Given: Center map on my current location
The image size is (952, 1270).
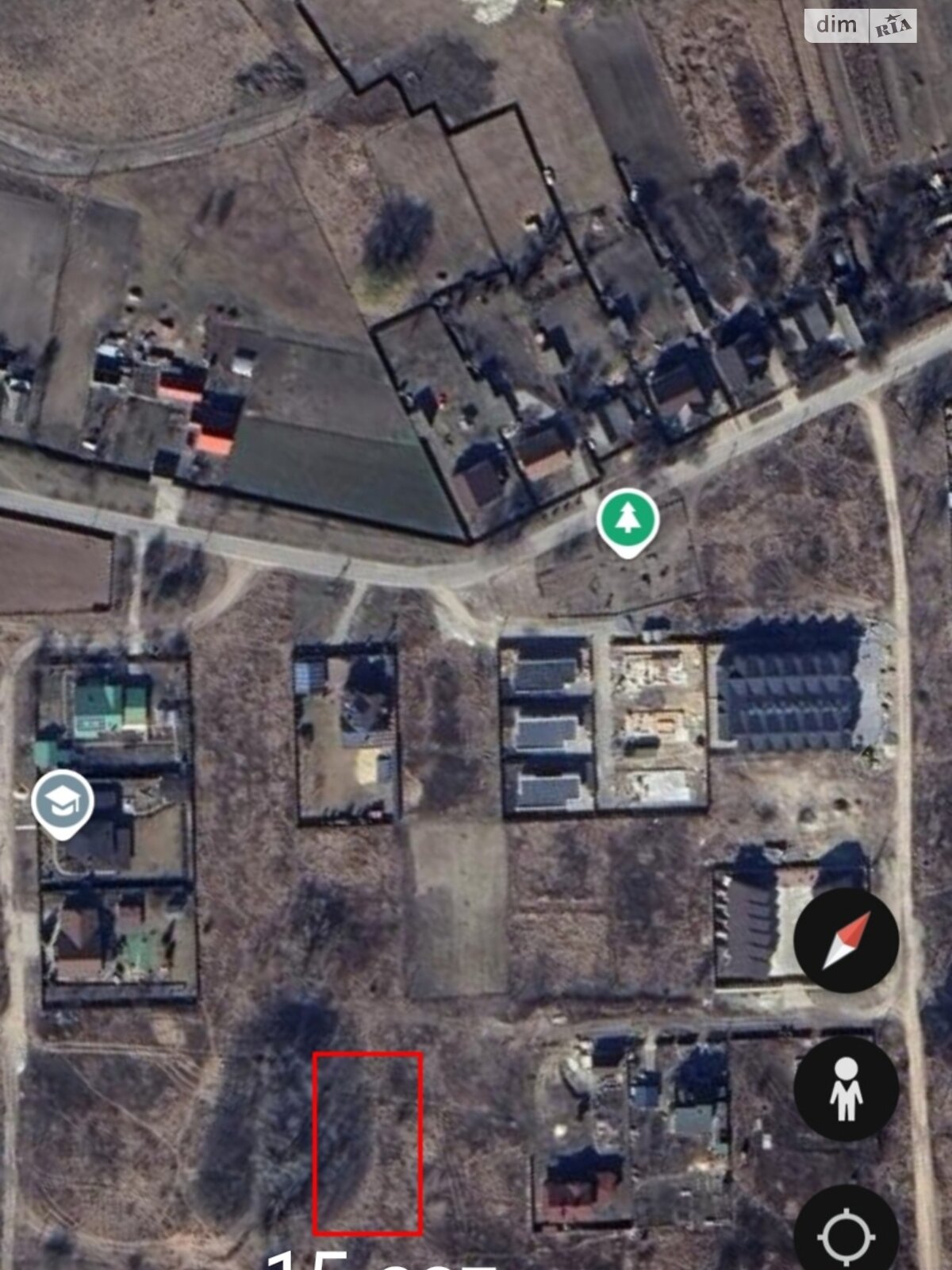Looking at the screenshot, I should point(846,1233).
